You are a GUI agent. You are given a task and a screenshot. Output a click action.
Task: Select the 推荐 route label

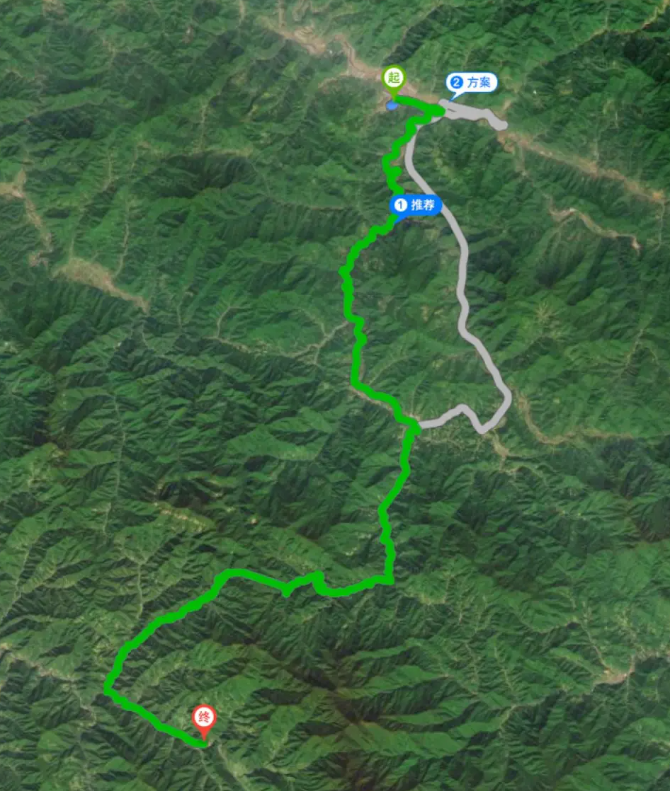coord(416,205)
